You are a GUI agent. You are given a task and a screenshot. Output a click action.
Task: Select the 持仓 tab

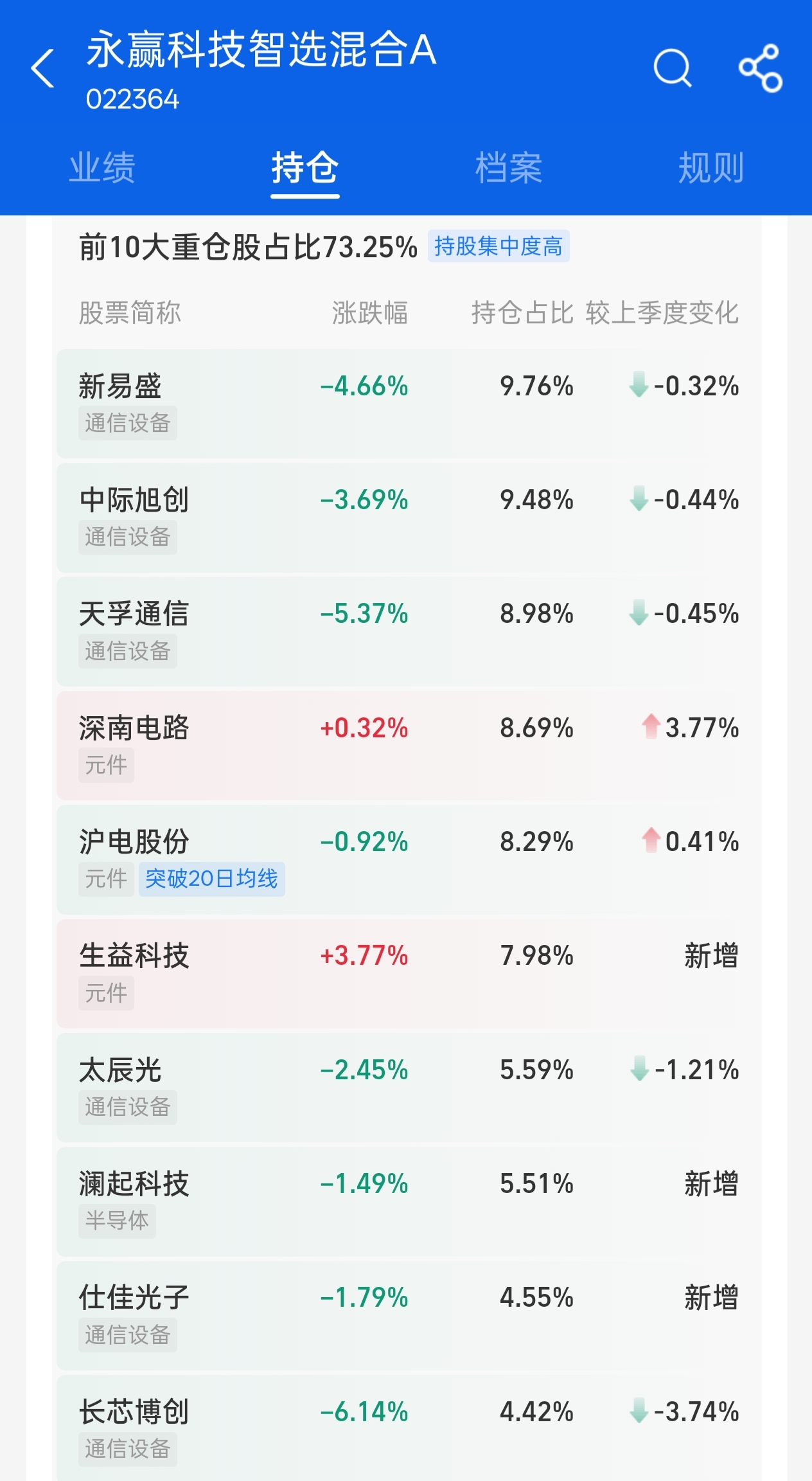click(304, 168)
